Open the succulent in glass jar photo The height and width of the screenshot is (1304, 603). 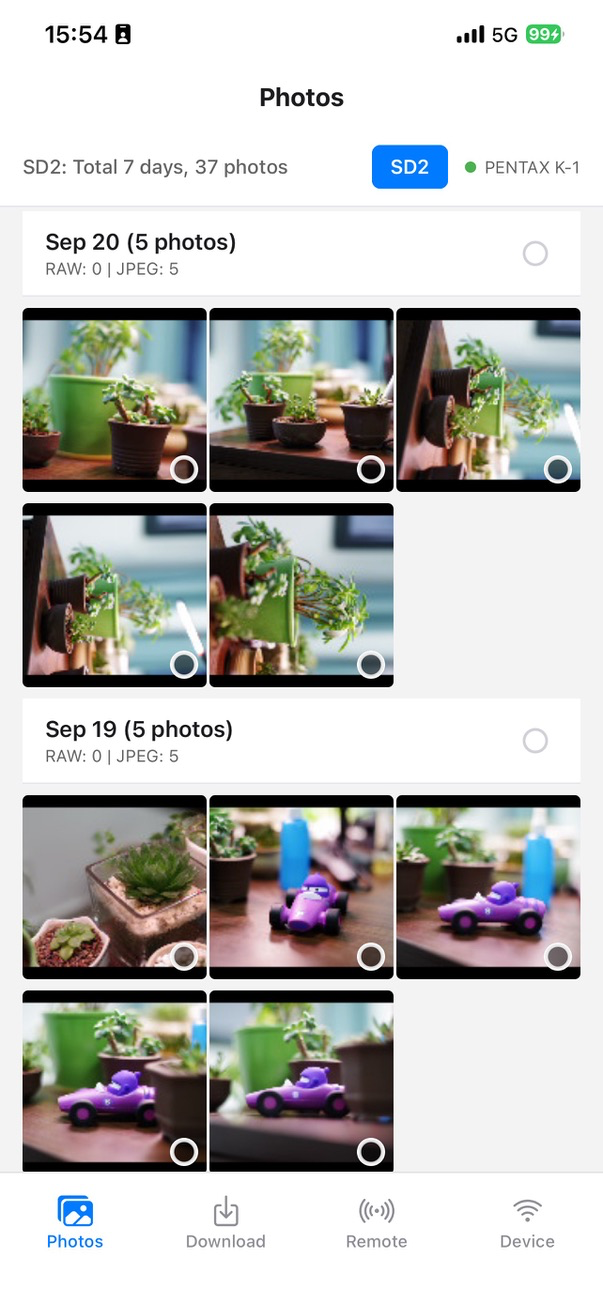pyautogui.click(x=114, y=886)
